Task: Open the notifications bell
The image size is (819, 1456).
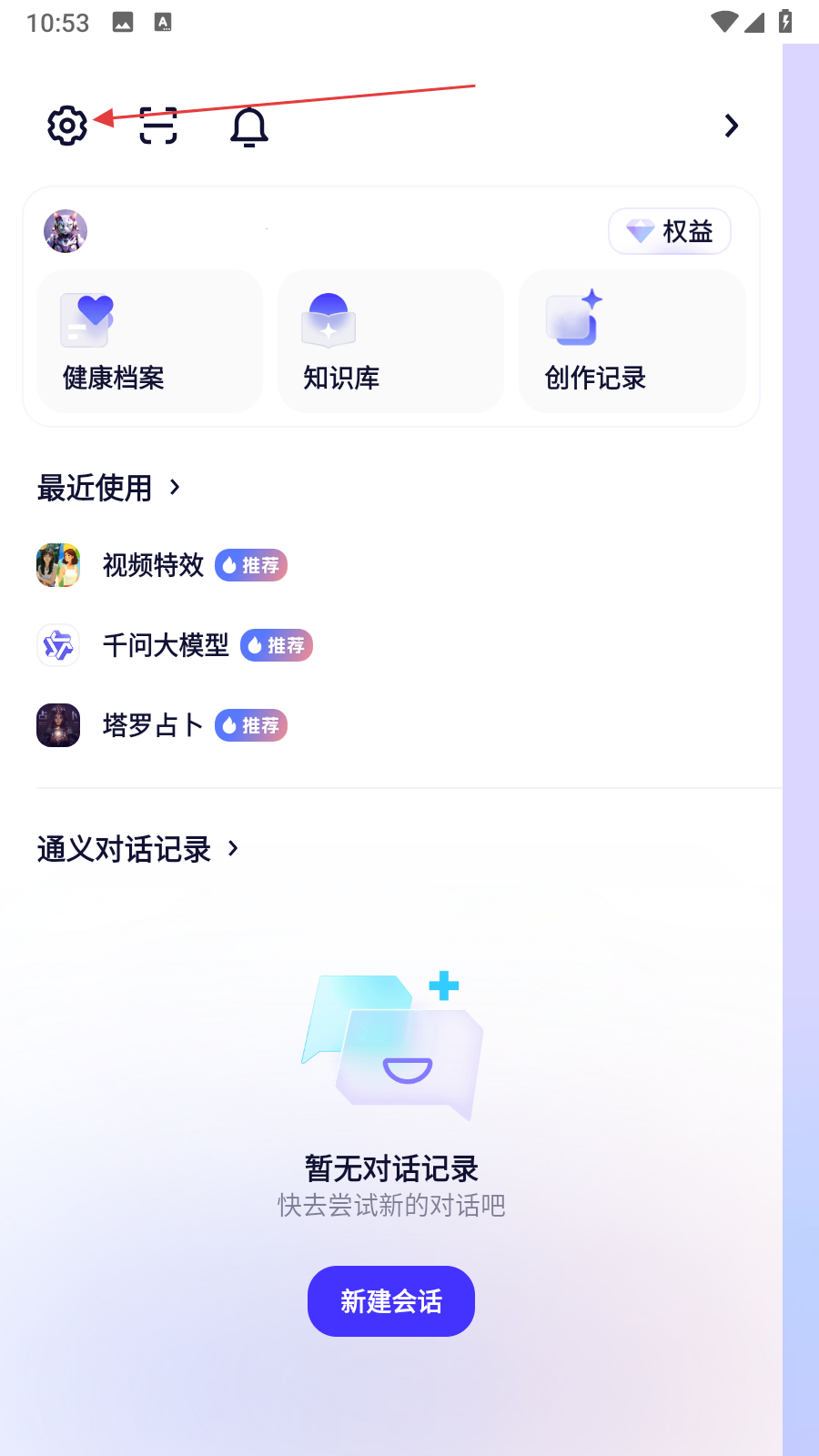Action: [x=248, y=126]
